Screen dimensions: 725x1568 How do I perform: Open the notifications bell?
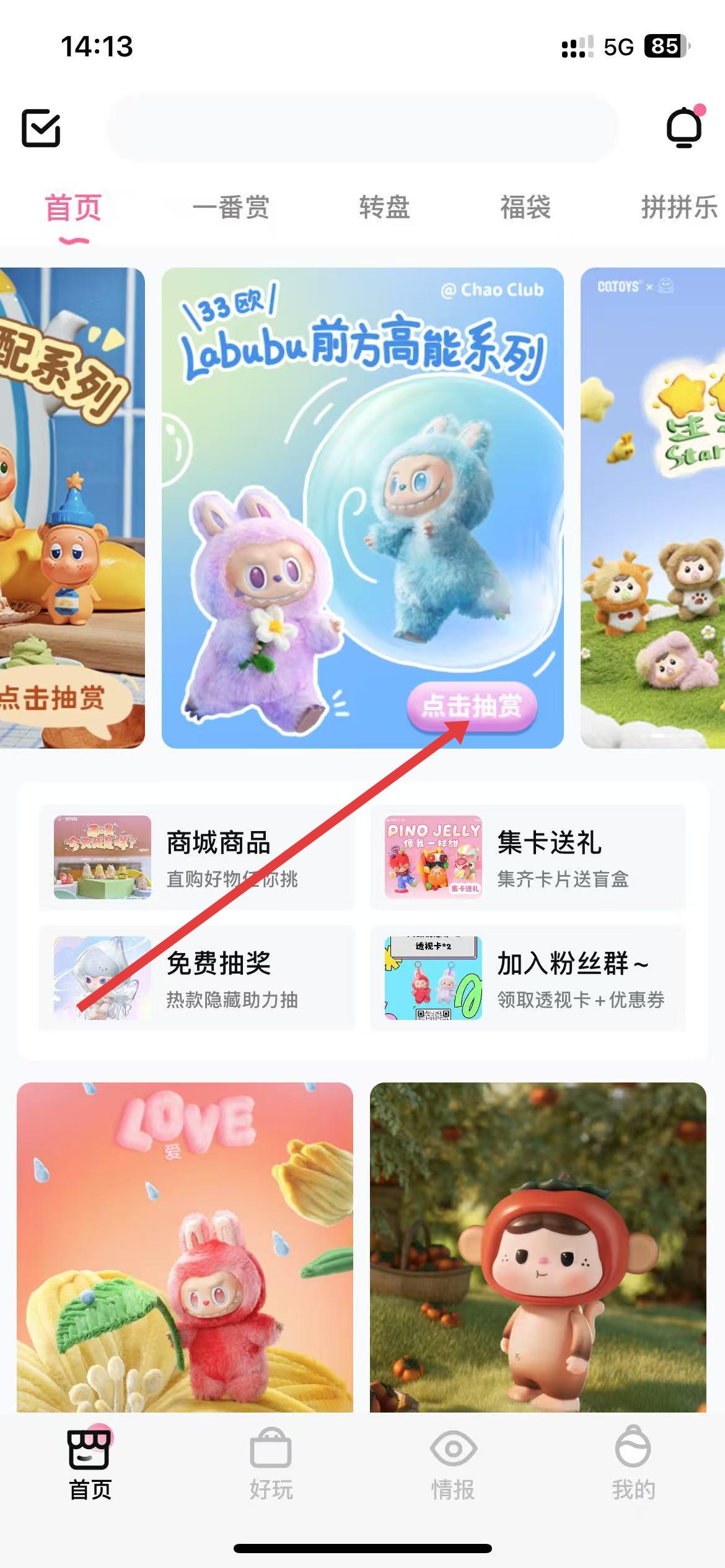(685, 127)
